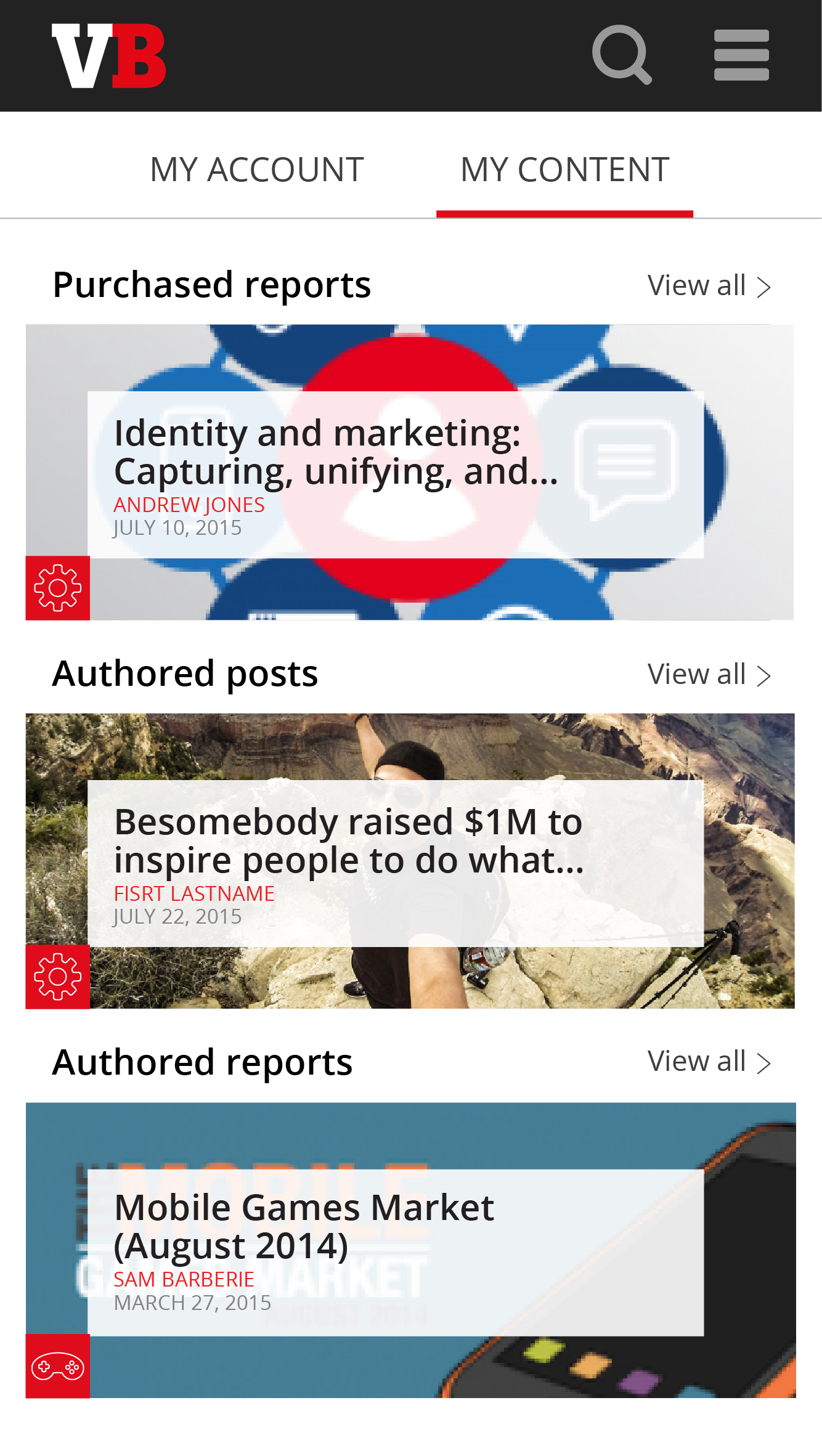Switch to the My Account tab

[x=256, y=170]
